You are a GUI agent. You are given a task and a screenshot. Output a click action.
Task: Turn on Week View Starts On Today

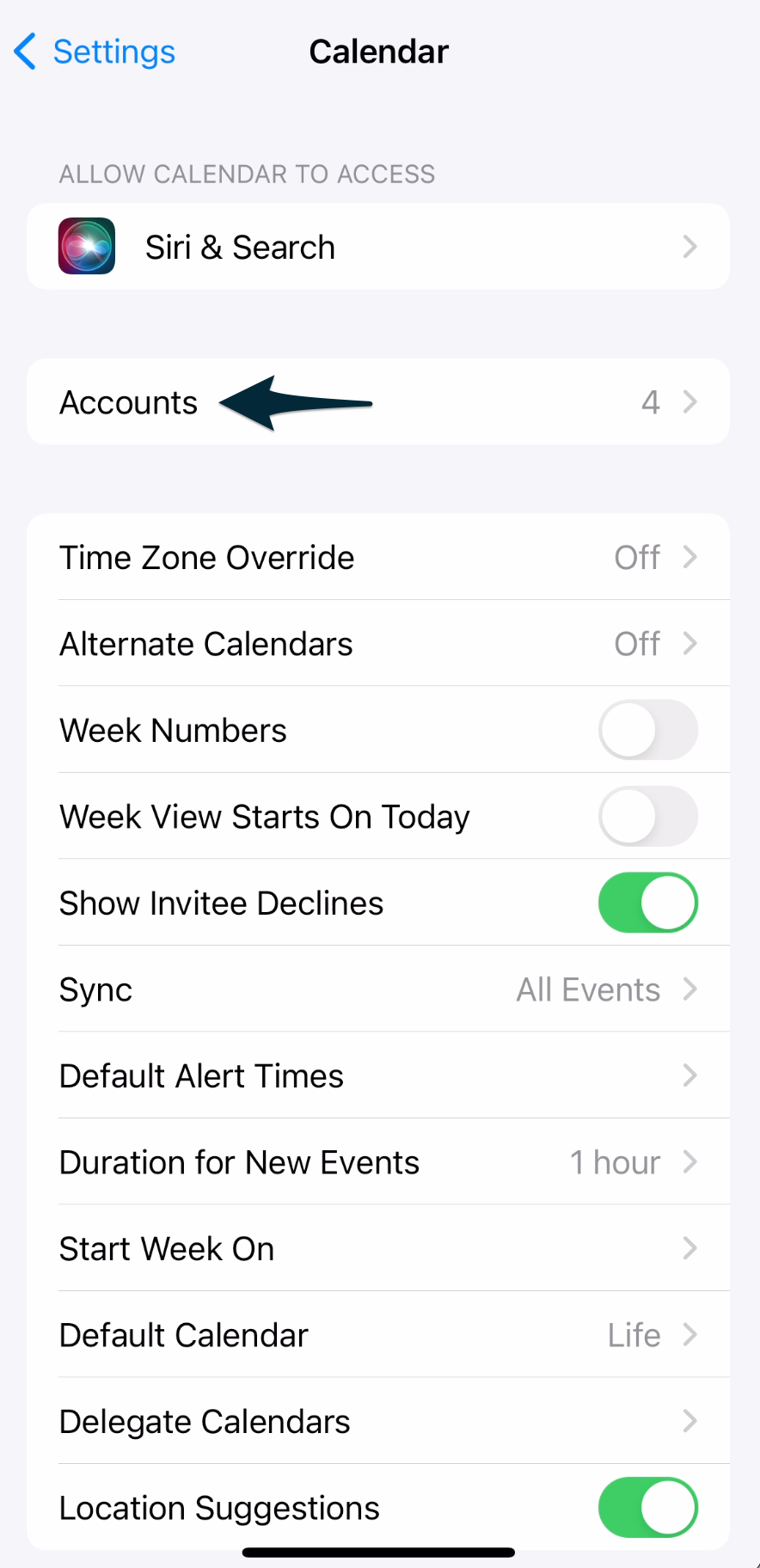[x=647, y=817]
